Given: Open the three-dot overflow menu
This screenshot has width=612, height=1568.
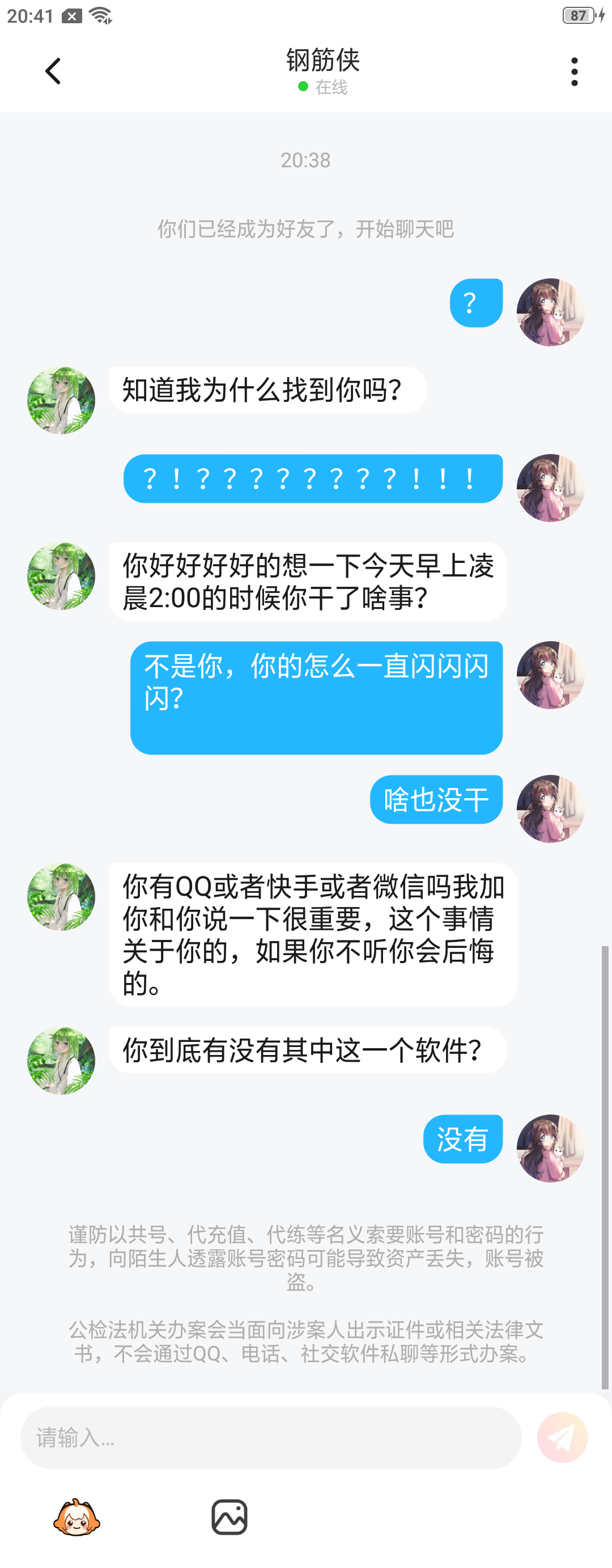Looking at the screenshot, I should coord(573,72).
